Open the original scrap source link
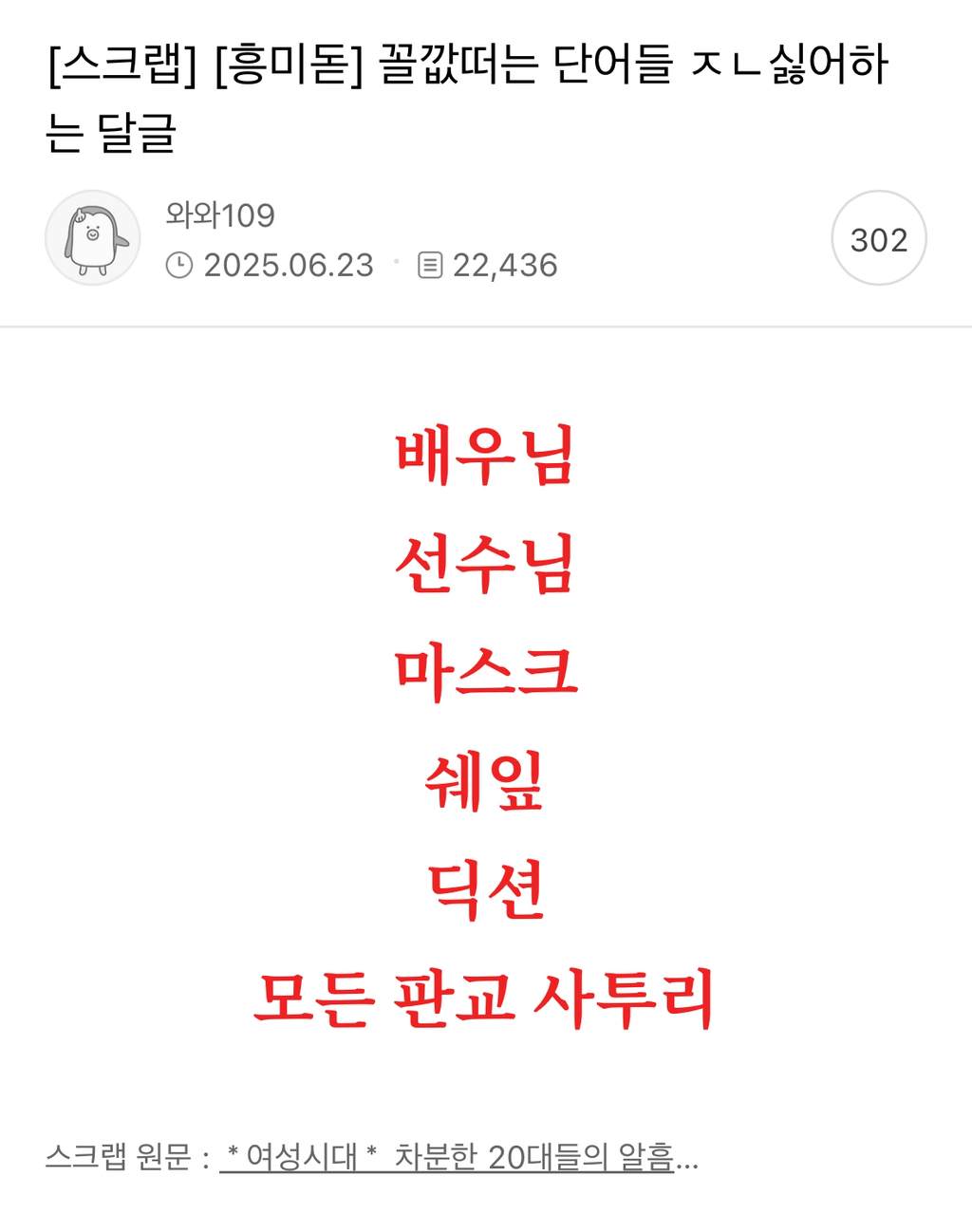This screenshot has height=1232, width=972. tap(458, 1157)
